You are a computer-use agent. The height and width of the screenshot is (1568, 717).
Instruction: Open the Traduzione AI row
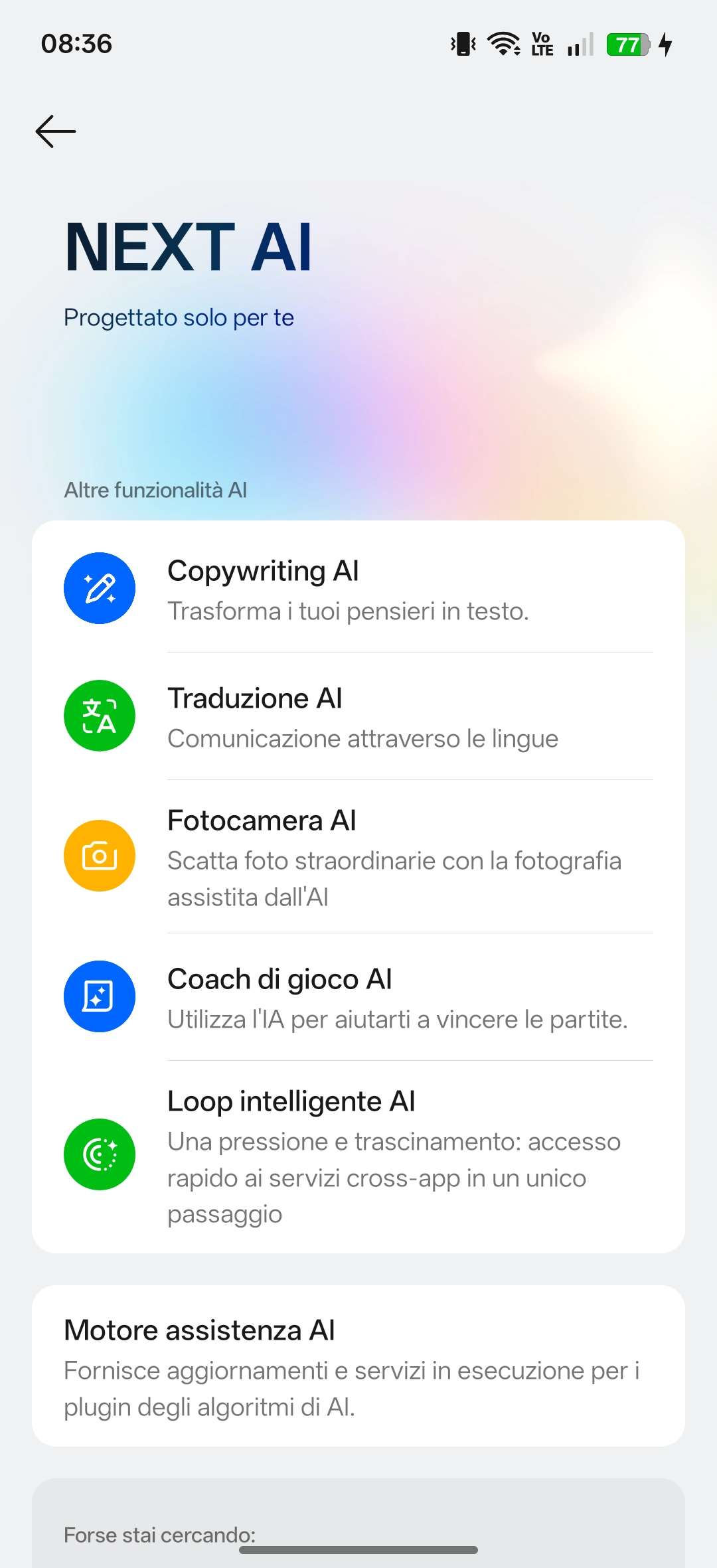click(358, 716)
